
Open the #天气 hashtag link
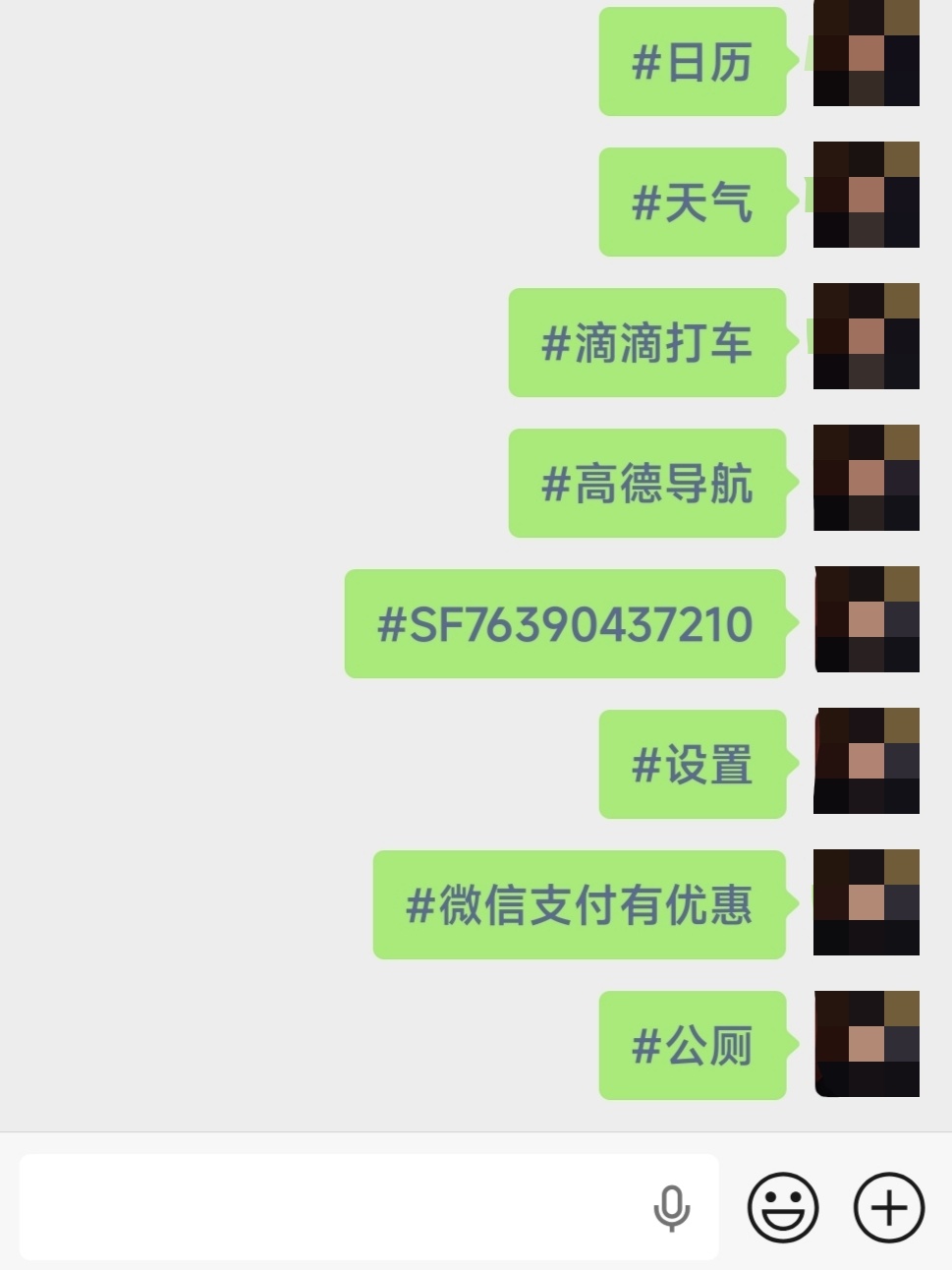pos(693,203)
